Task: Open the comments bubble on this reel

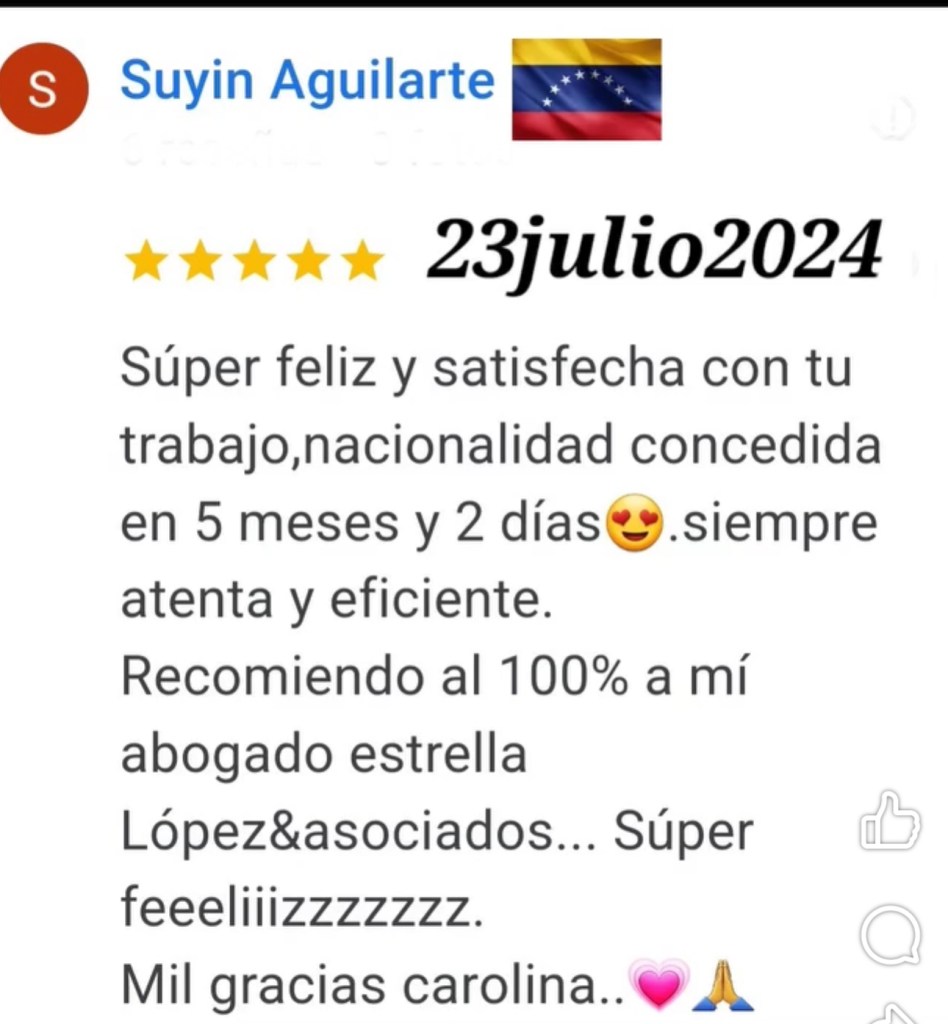Action: tap(890, 936)
